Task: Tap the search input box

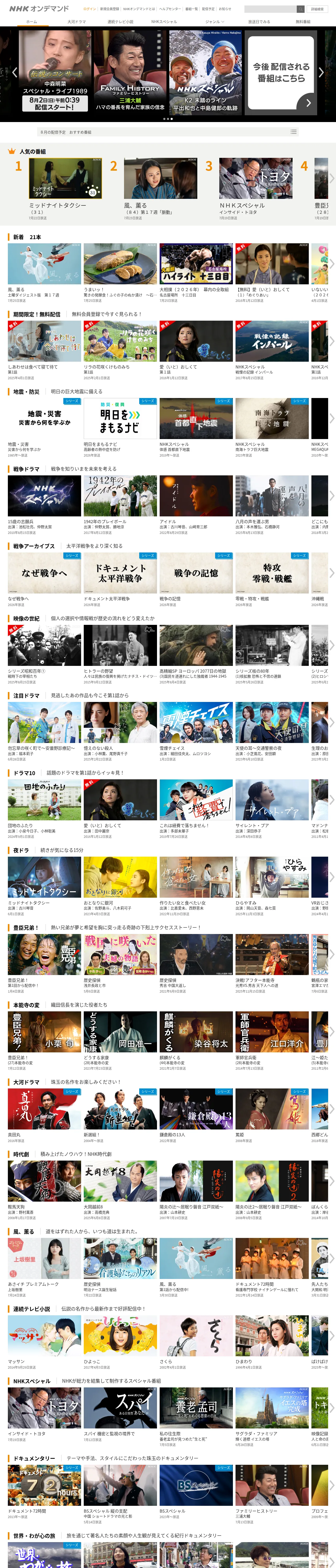Action: (x=270, y=9)
